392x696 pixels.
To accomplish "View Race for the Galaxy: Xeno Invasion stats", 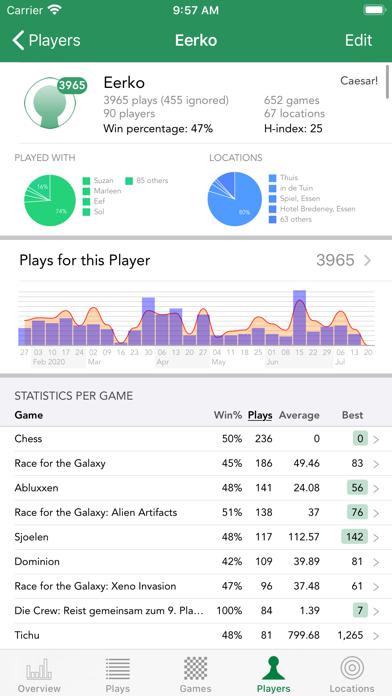I will 196,586.
